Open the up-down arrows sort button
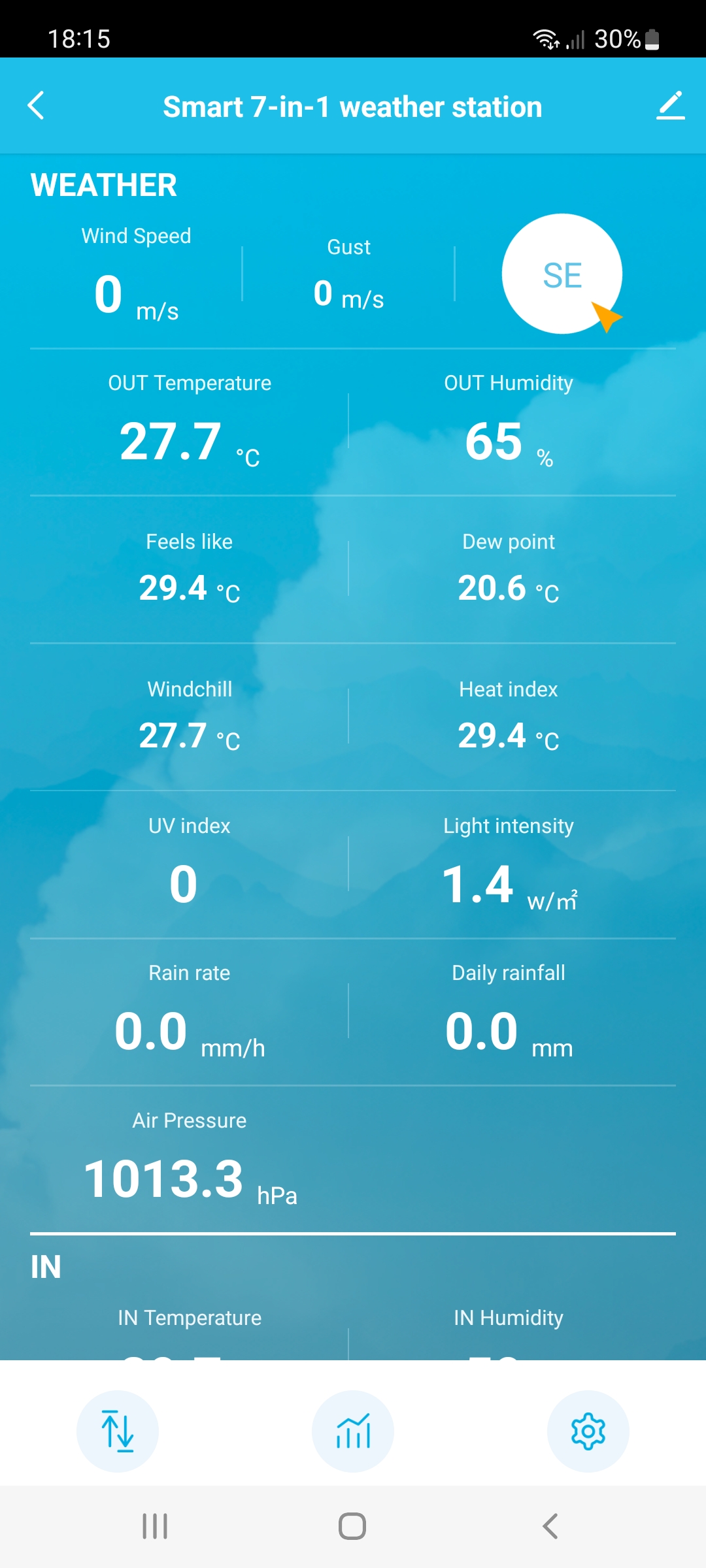The height and width of the screenshot is (1568, 706). point(118,1431)
